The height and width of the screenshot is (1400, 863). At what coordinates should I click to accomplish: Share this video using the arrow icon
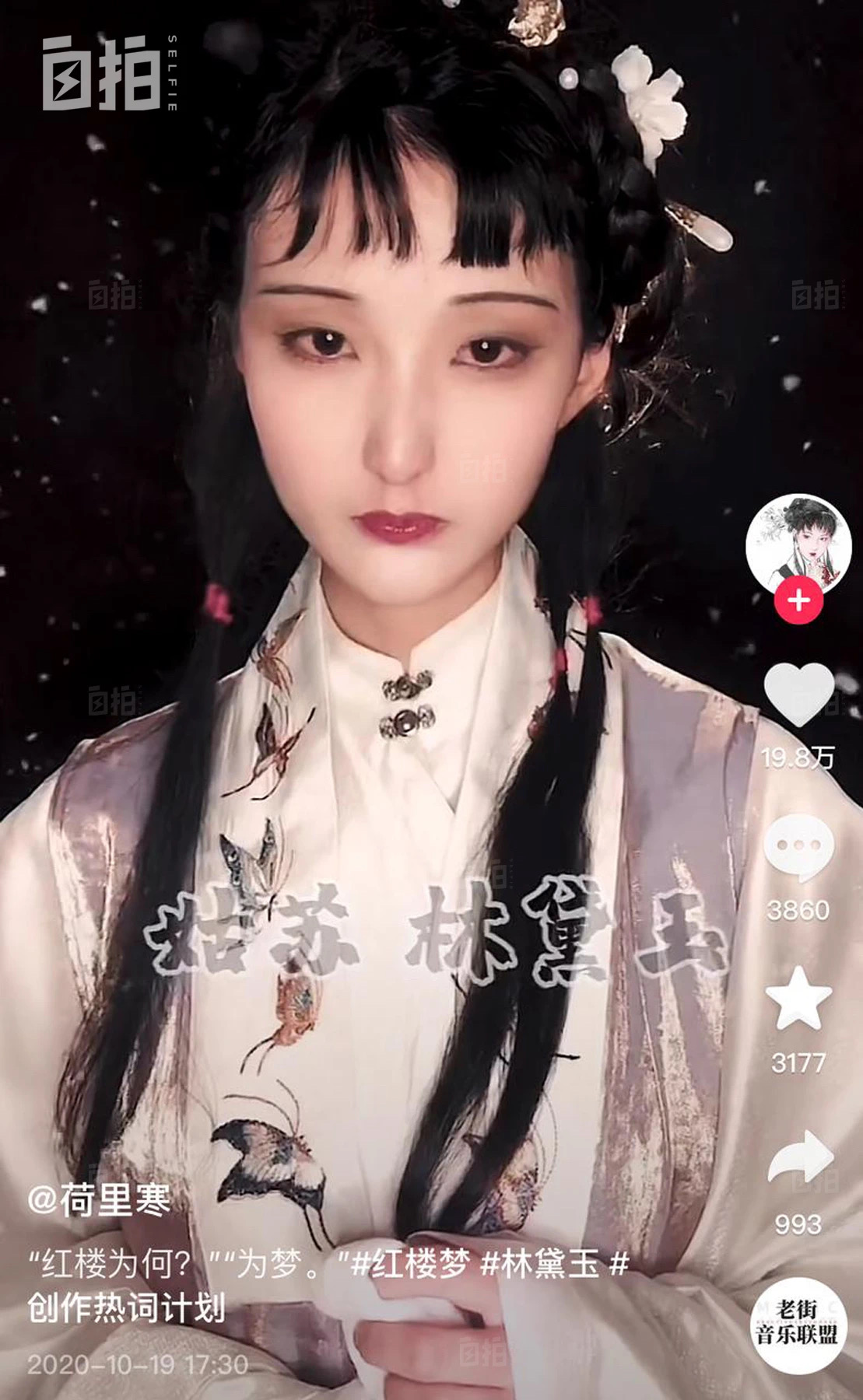pos(800,1158)
